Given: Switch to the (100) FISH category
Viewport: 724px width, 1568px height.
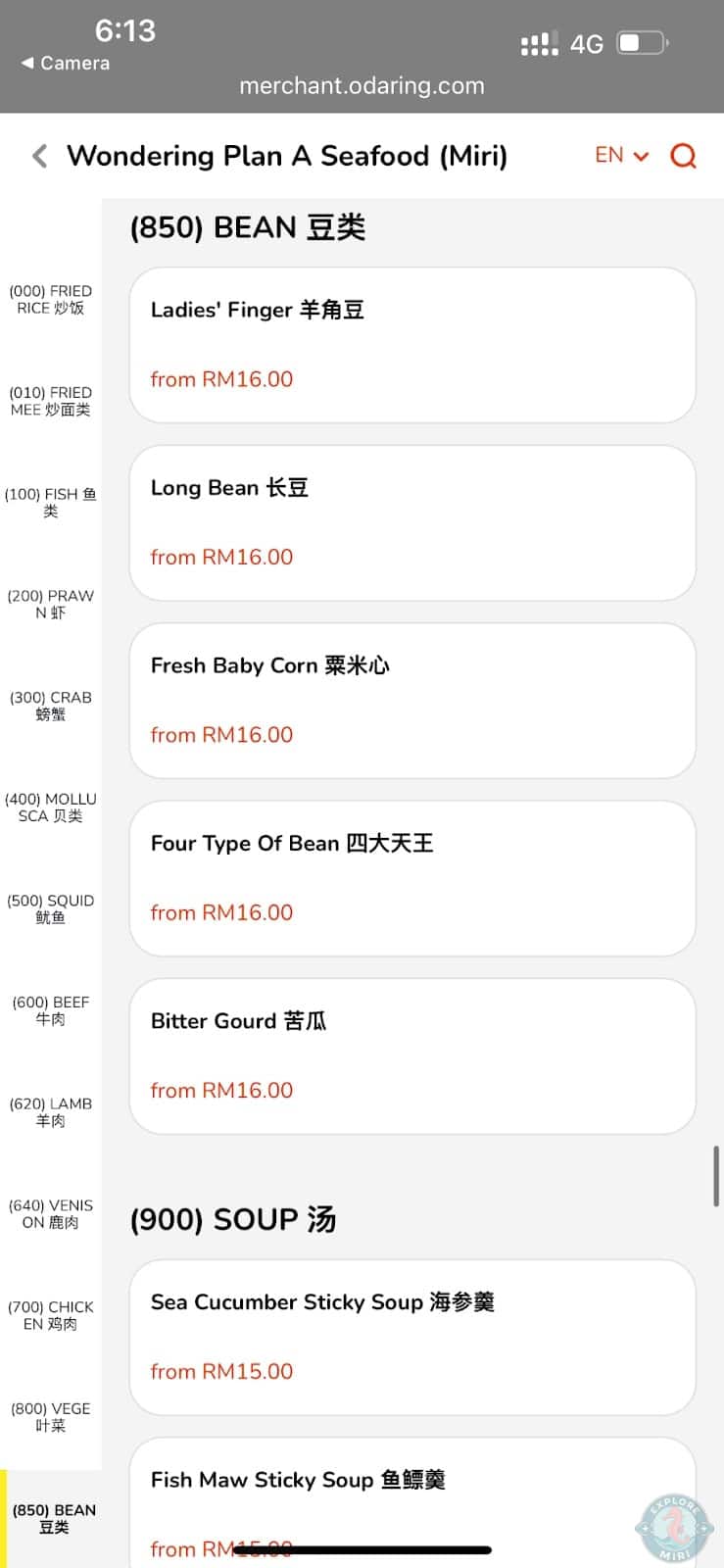Looking at the screenshot, I should [50, 503].
